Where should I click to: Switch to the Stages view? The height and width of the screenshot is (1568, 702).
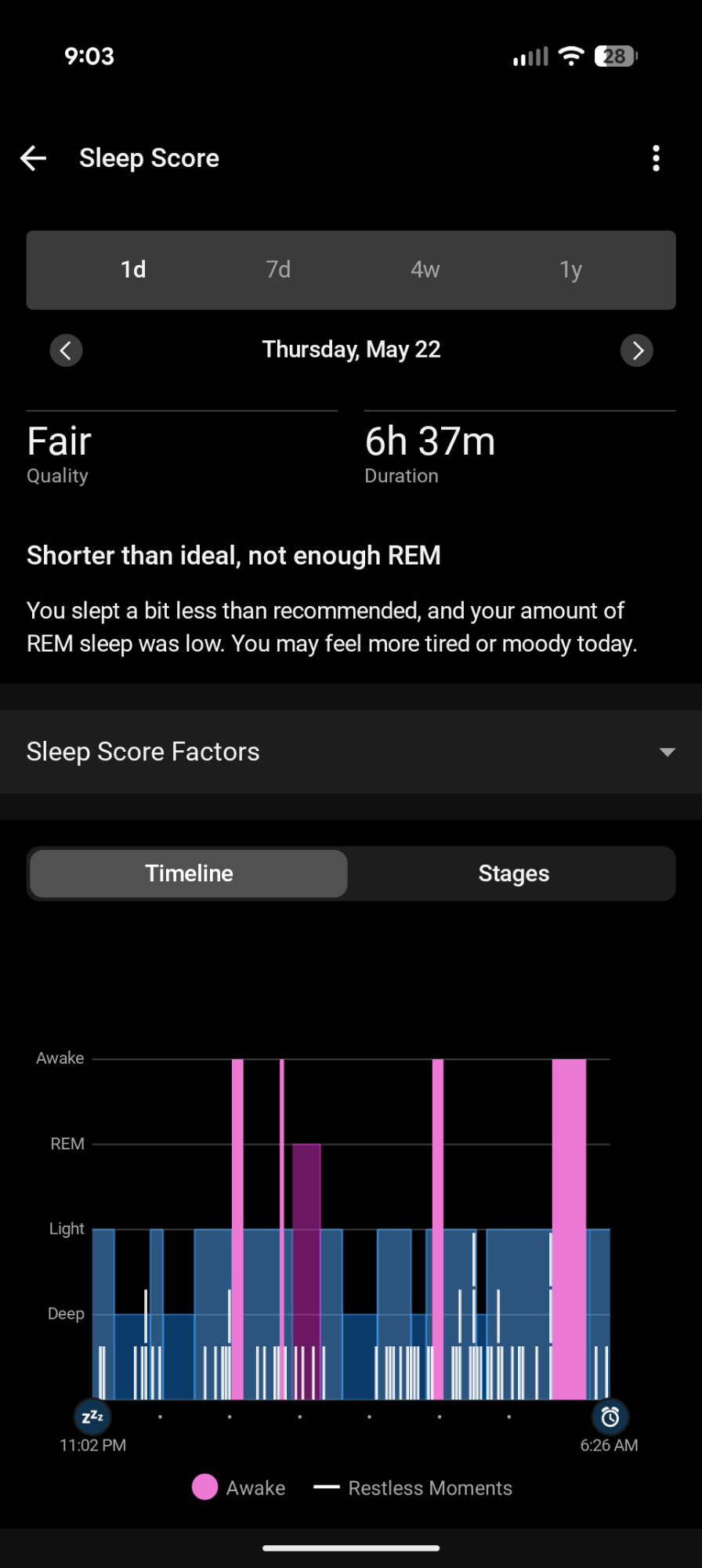513,873
